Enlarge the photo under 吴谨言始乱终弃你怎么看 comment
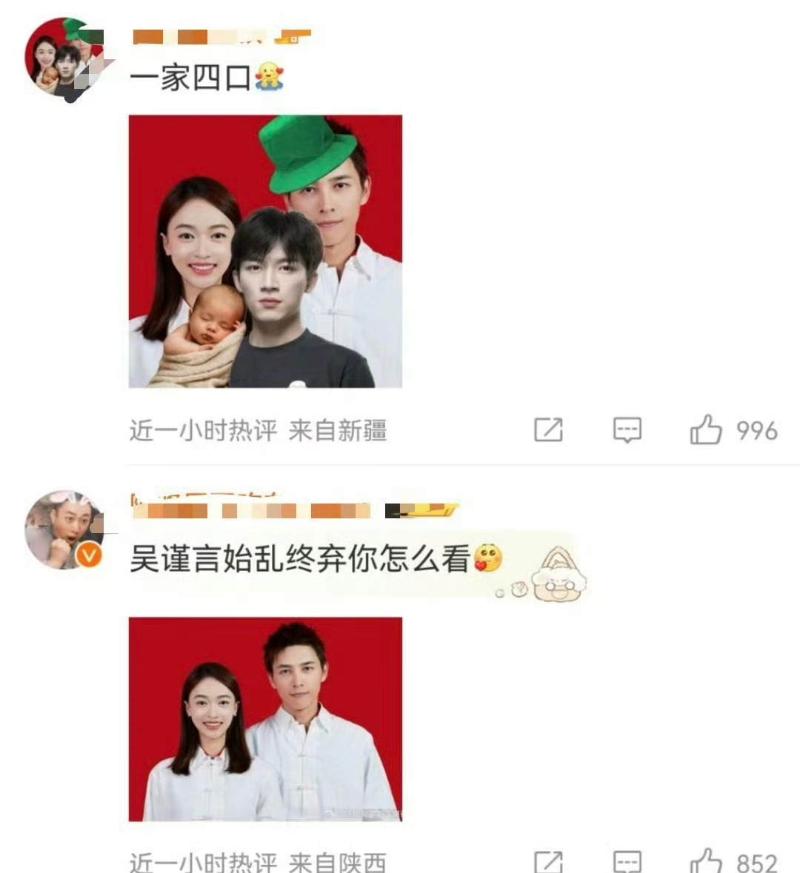Image resolution: width=800 pixels, height=873 pixels. 265,718
